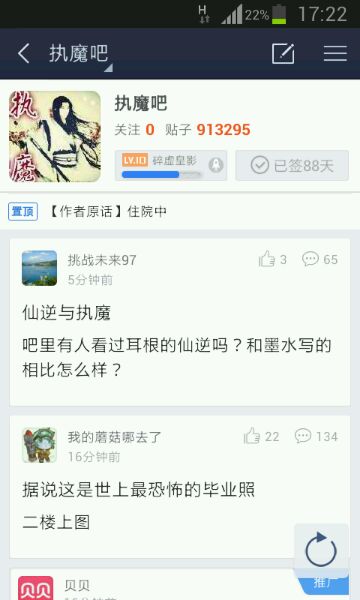Like the post by 挑战未来97
The width and height of the screenshot is (360, 600).
(272, 259)
